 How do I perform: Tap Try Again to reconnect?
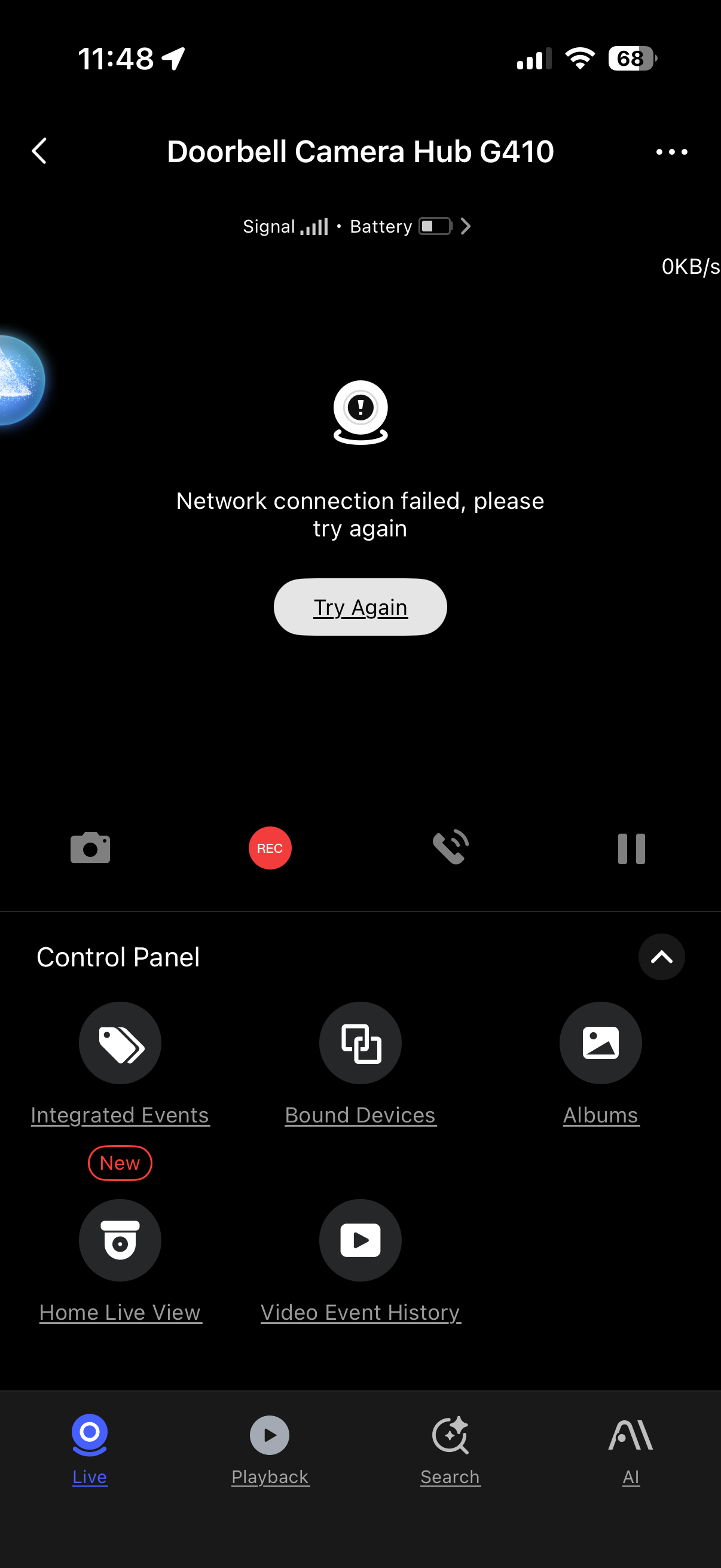click(x=360, y=607)
